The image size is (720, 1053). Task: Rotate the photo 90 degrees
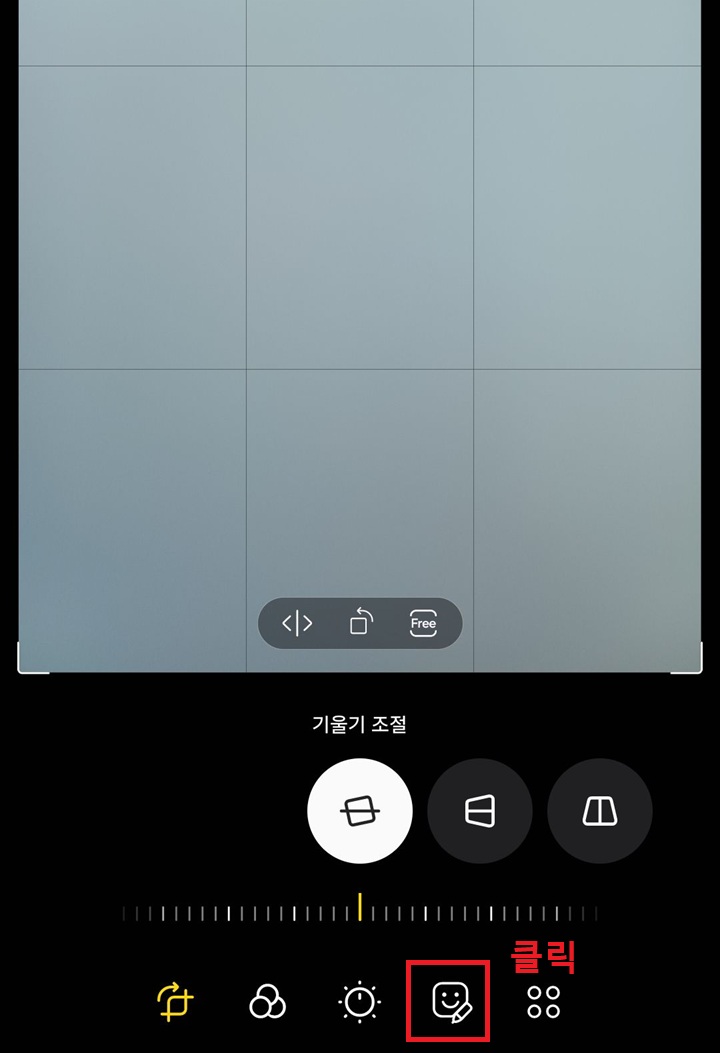tap(359, 623)
